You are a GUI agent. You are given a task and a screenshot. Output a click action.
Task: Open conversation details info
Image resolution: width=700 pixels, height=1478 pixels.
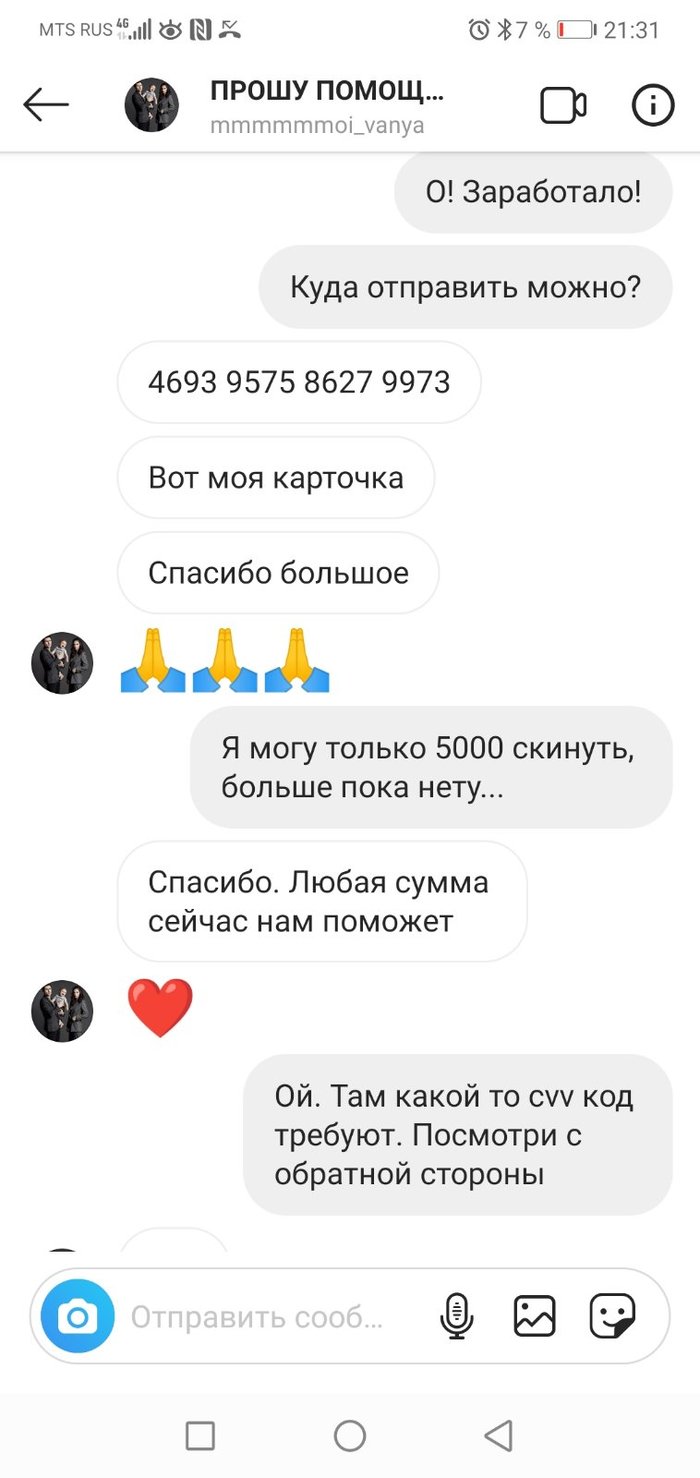click(x=653, y=105)
